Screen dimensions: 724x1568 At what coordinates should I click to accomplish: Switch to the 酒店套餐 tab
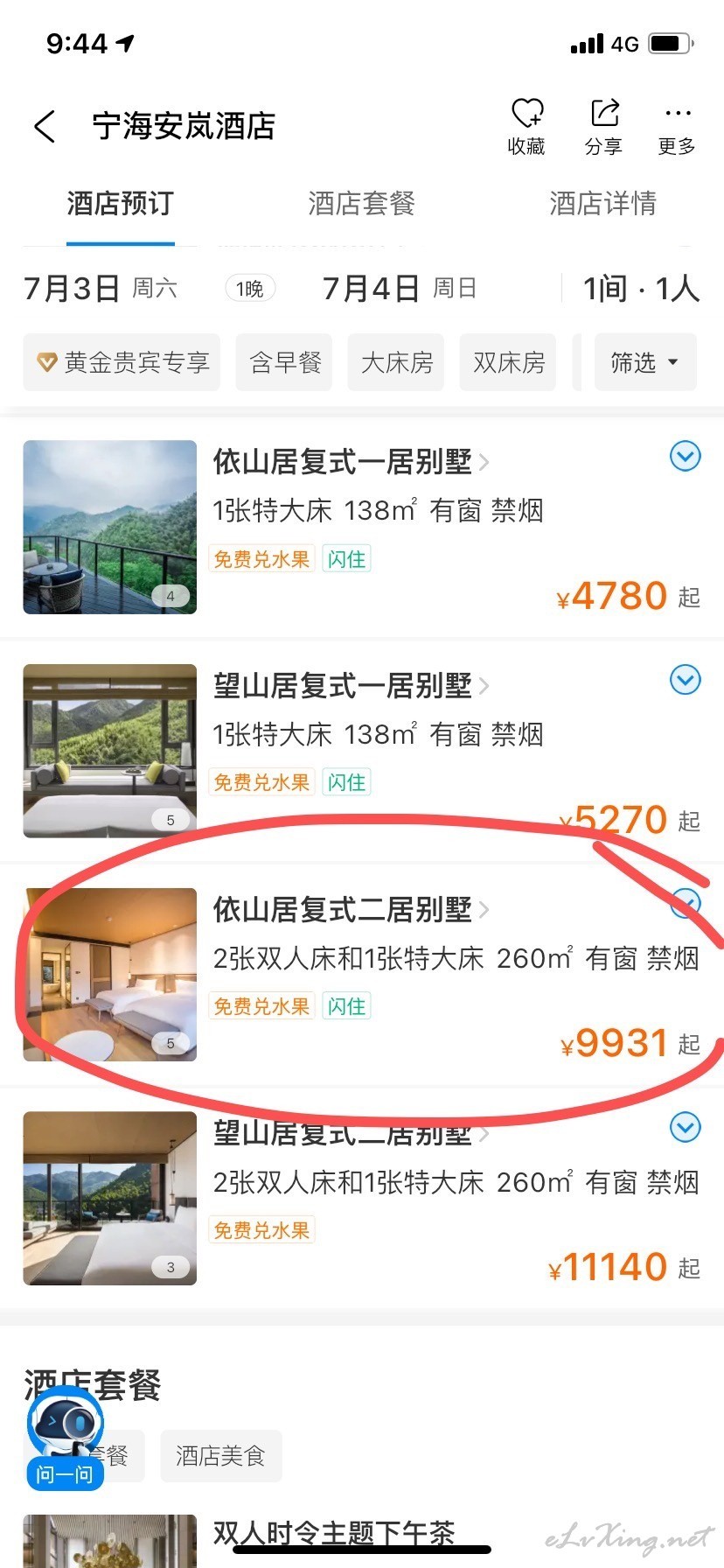(361, 204)
